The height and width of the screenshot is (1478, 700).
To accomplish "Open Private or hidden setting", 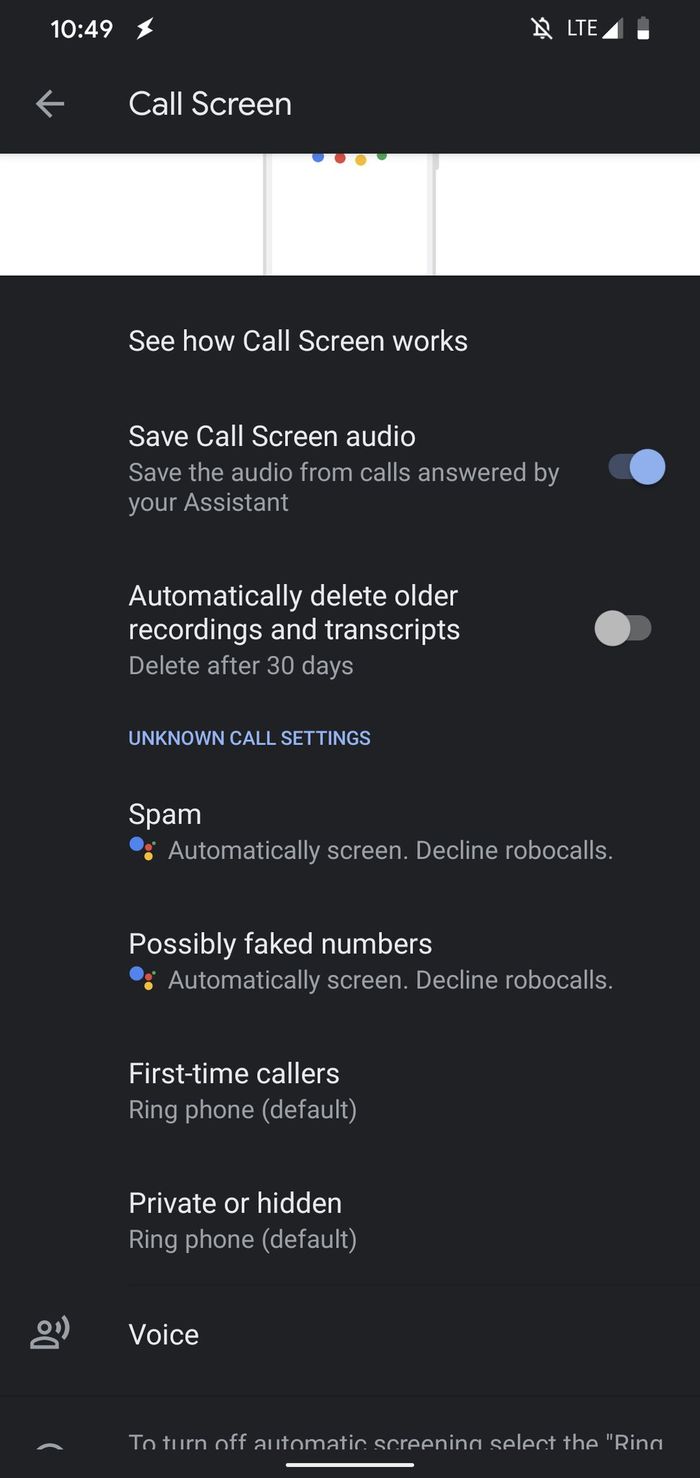I will pos(243,1220).
